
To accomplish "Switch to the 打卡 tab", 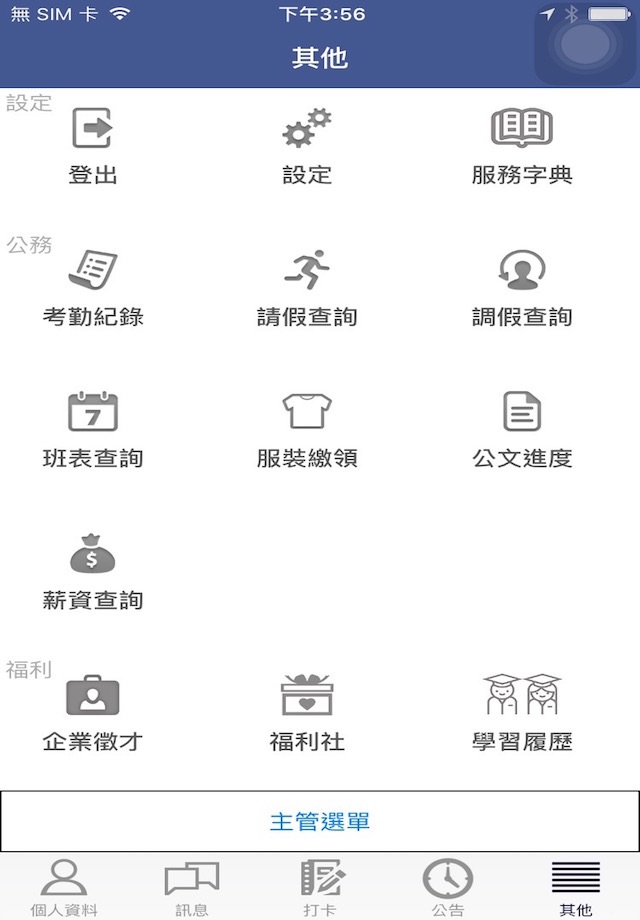I will 320,887.
